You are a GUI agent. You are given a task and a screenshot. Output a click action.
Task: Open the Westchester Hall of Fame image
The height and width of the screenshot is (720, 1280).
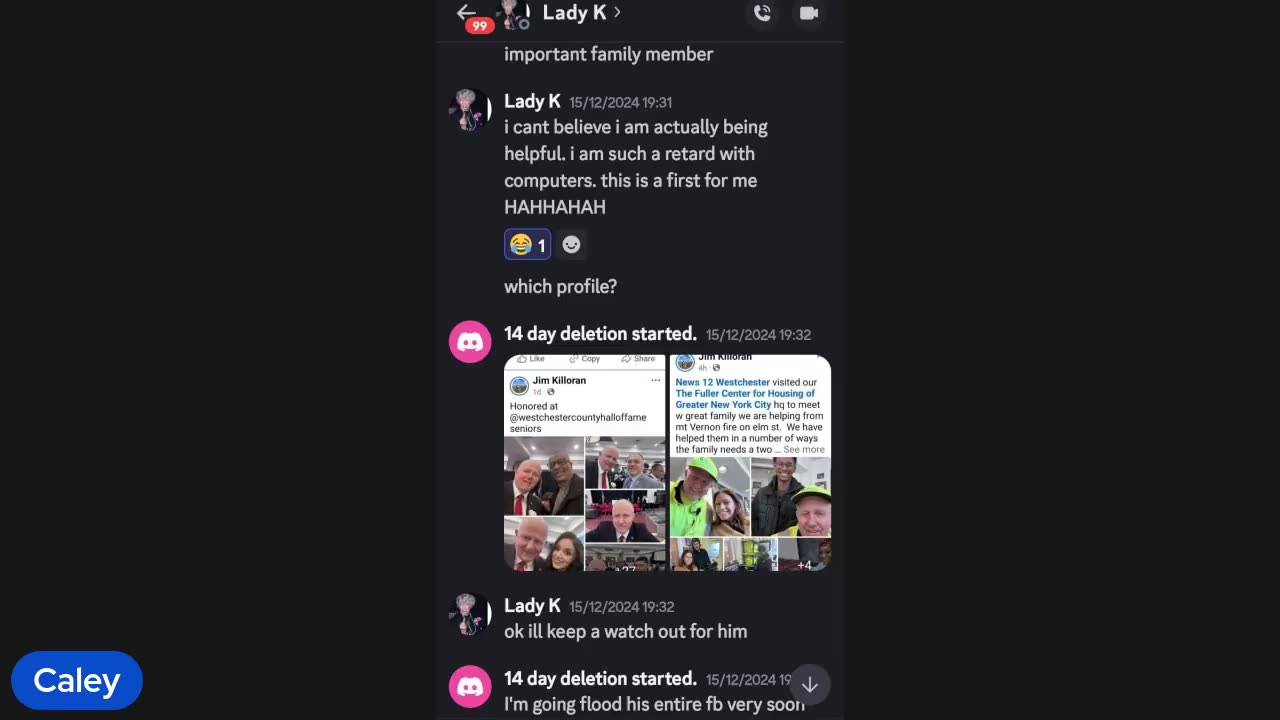point(585,463)
